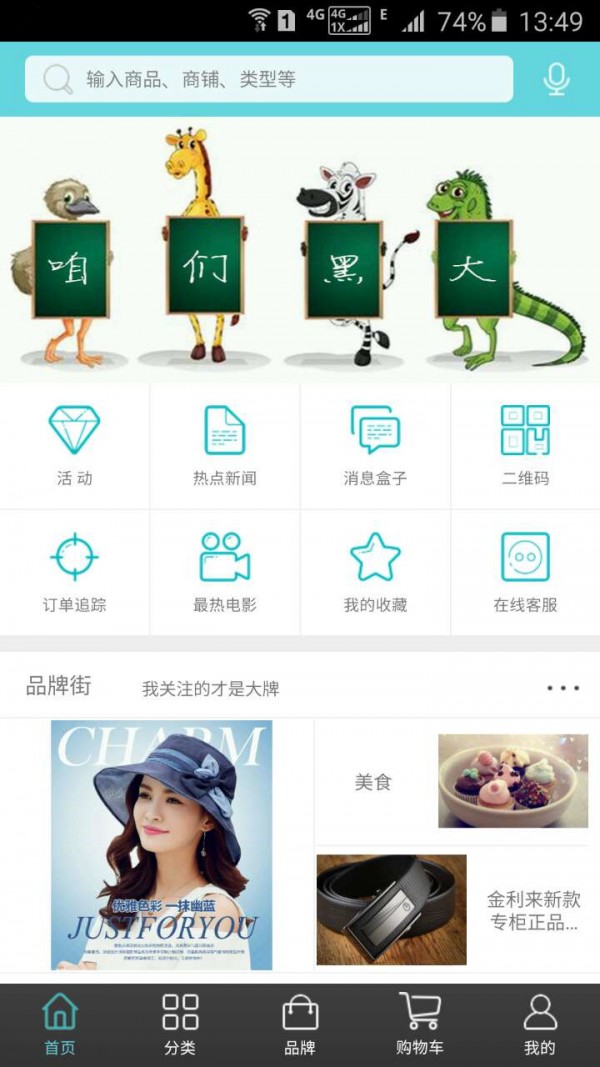Screen dimensions: 600x1067
Task: Open 最热电影 hottest movies
Action: coord(225,572)
